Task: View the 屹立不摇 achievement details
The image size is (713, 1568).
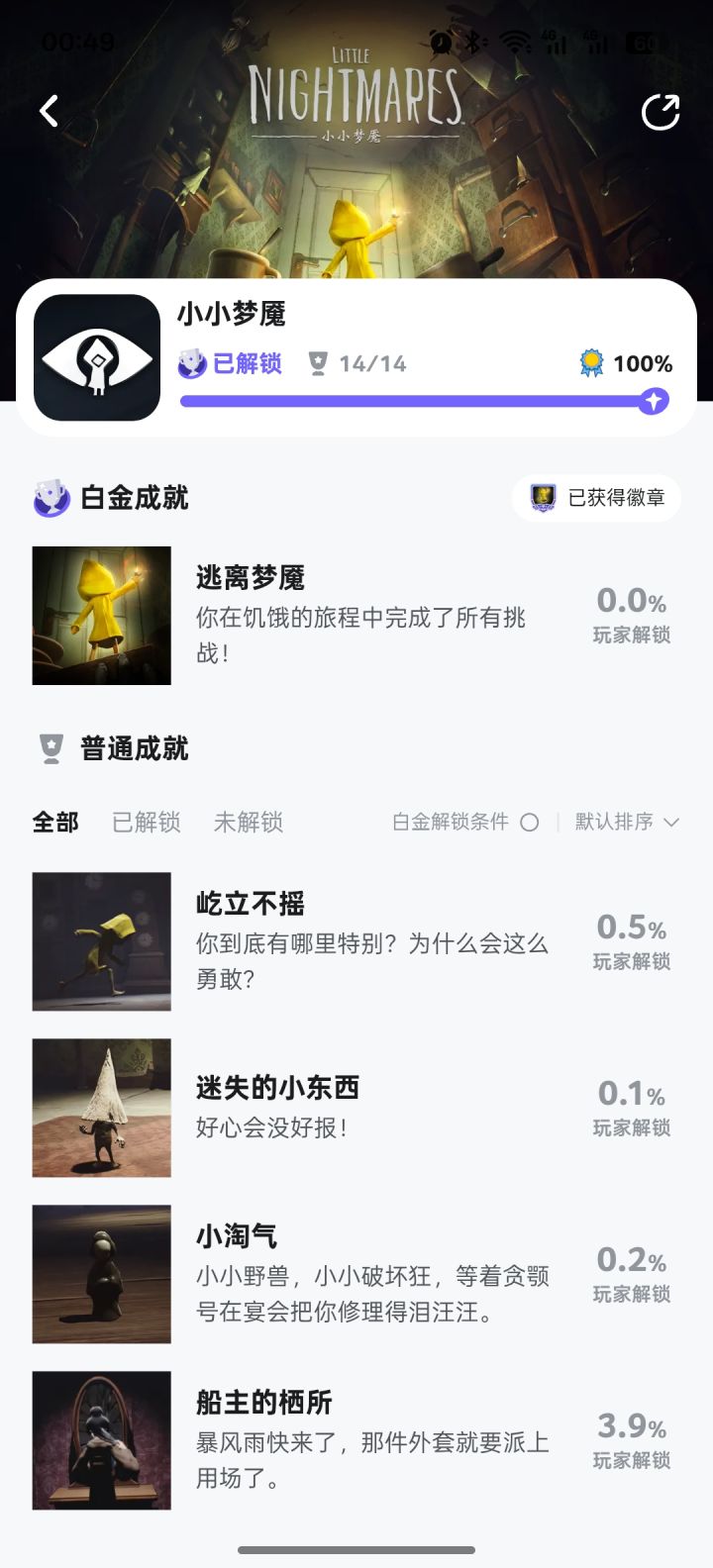Action: [x=356, y=941]
